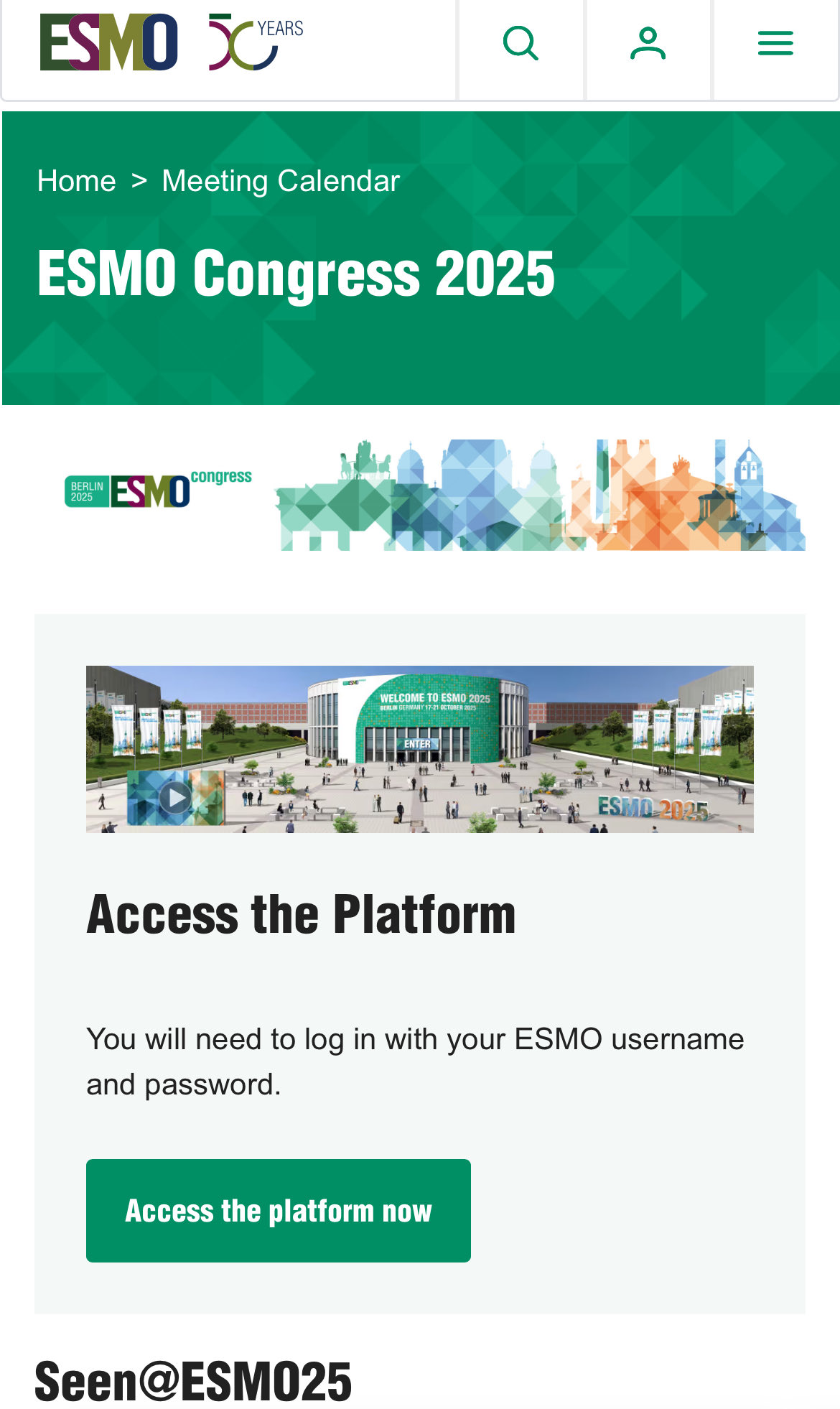
Task: Open the virtual congress venue image
Action: click(419, 749)
